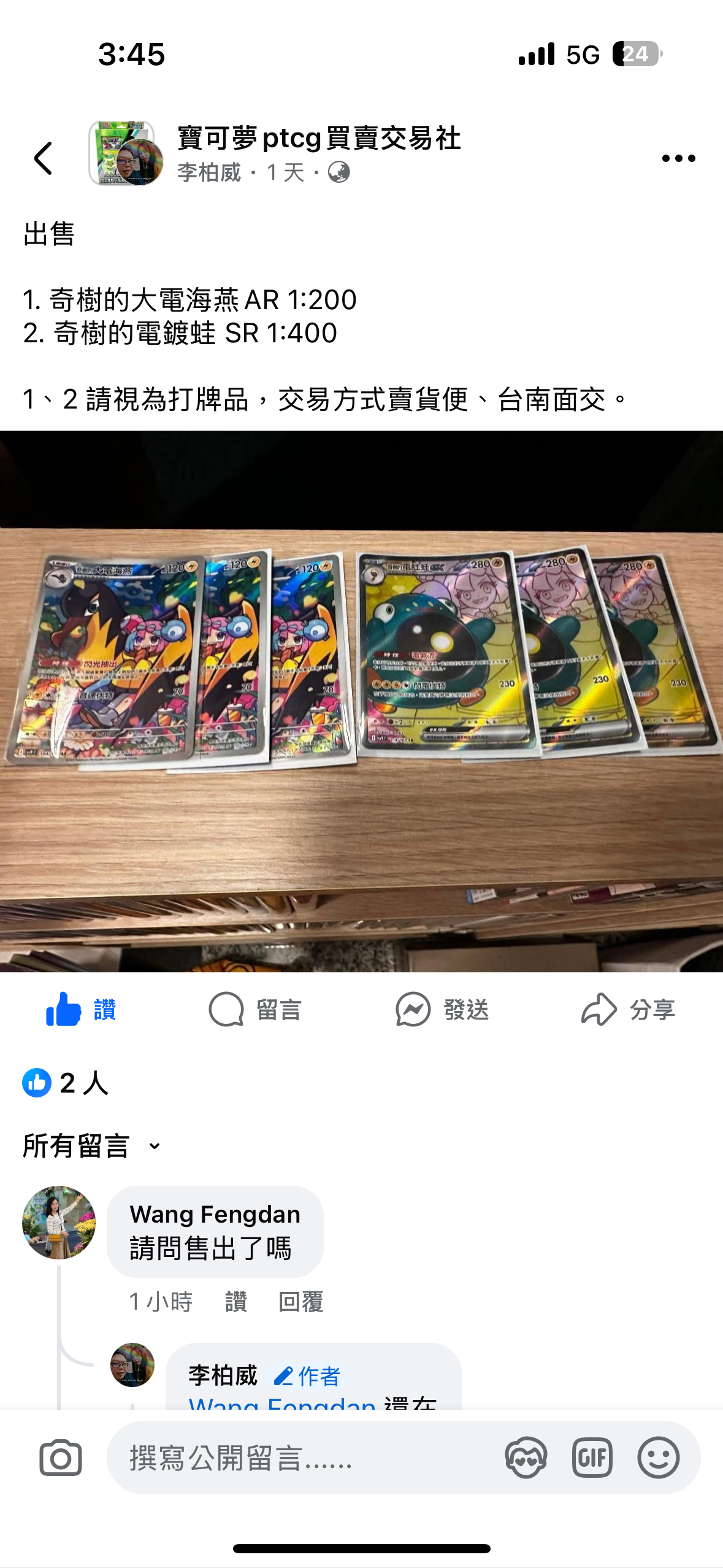
Task: Tap the 留言 comment button
Action: coord(255,1009)
